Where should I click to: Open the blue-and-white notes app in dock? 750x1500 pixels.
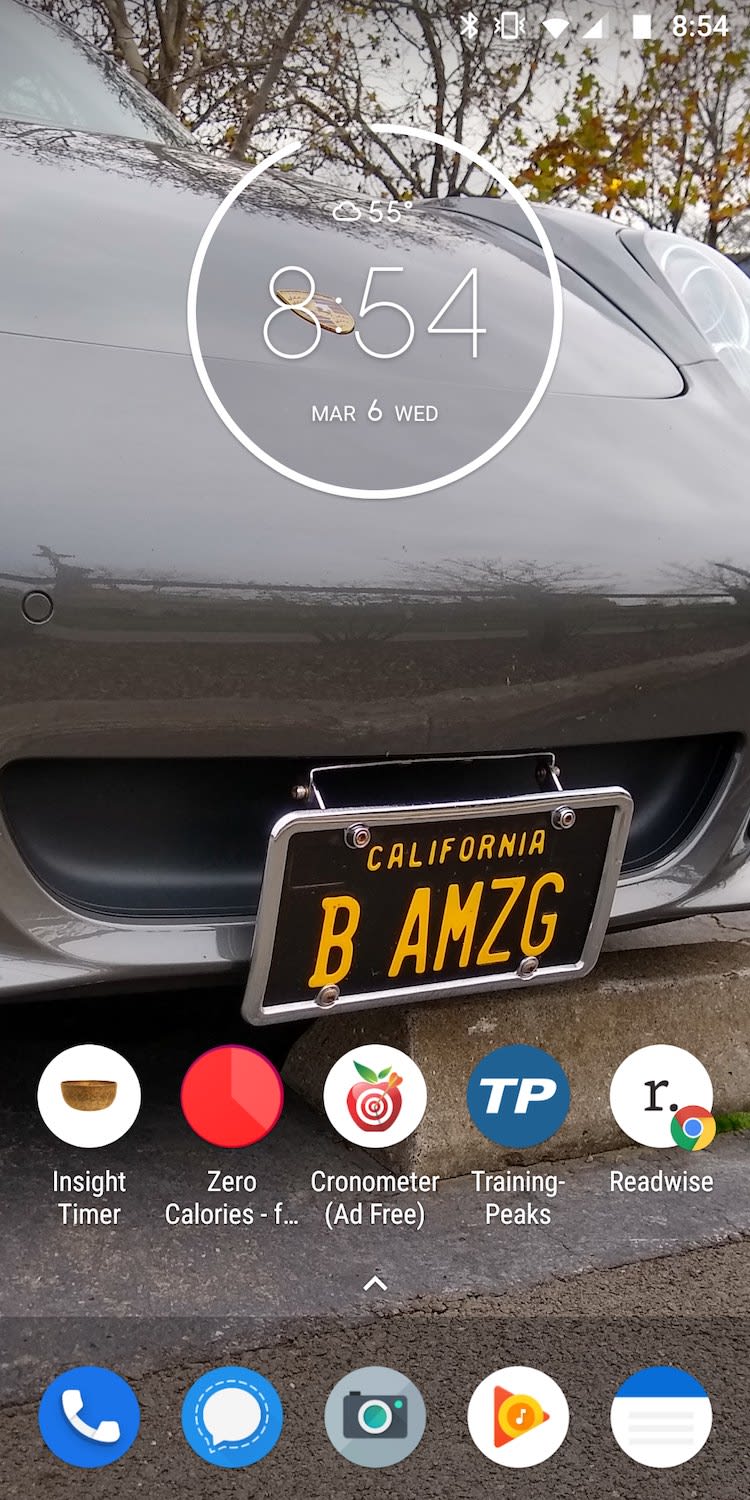point(661,1417)
